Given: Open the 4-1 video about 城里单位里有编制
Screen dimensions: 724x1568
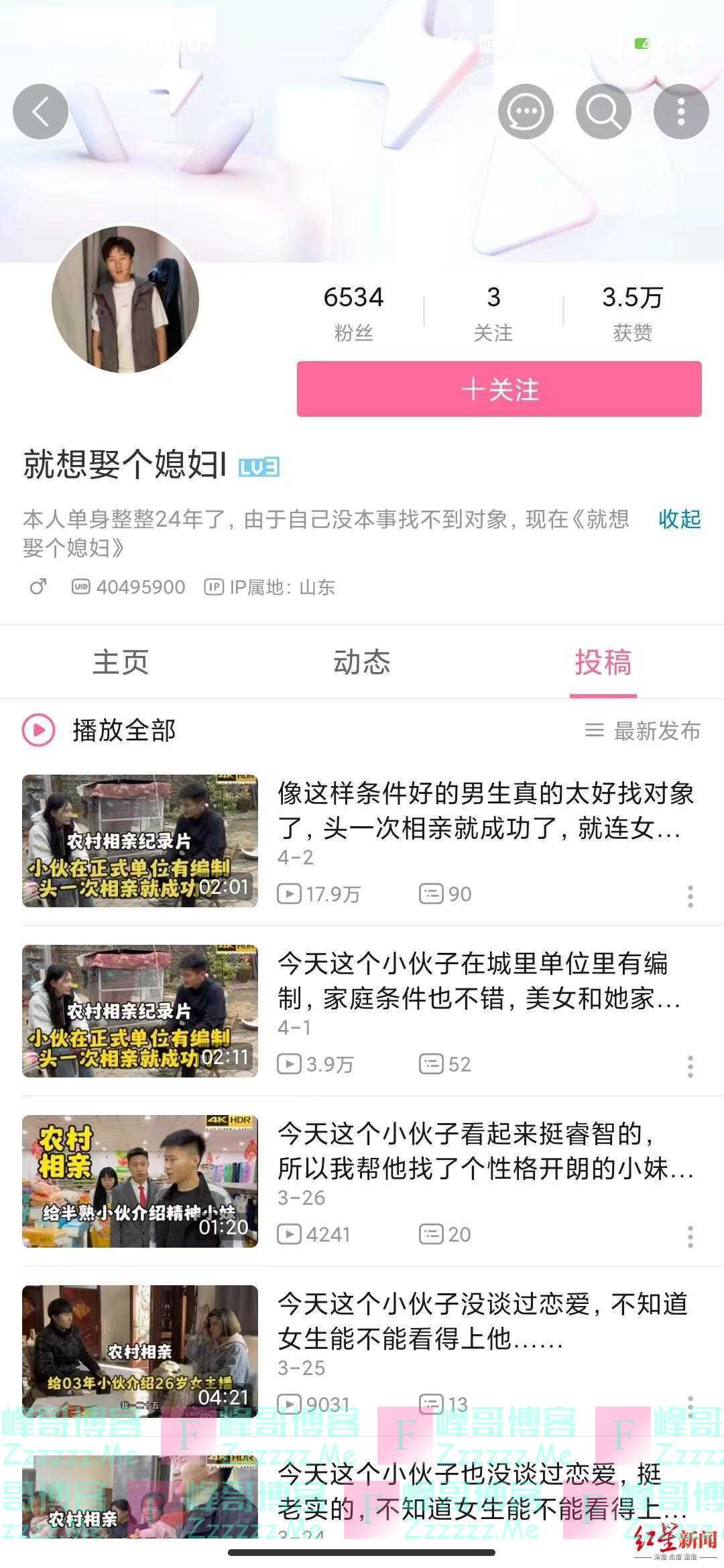Looking at the screenshot, I should coord(479,981).
